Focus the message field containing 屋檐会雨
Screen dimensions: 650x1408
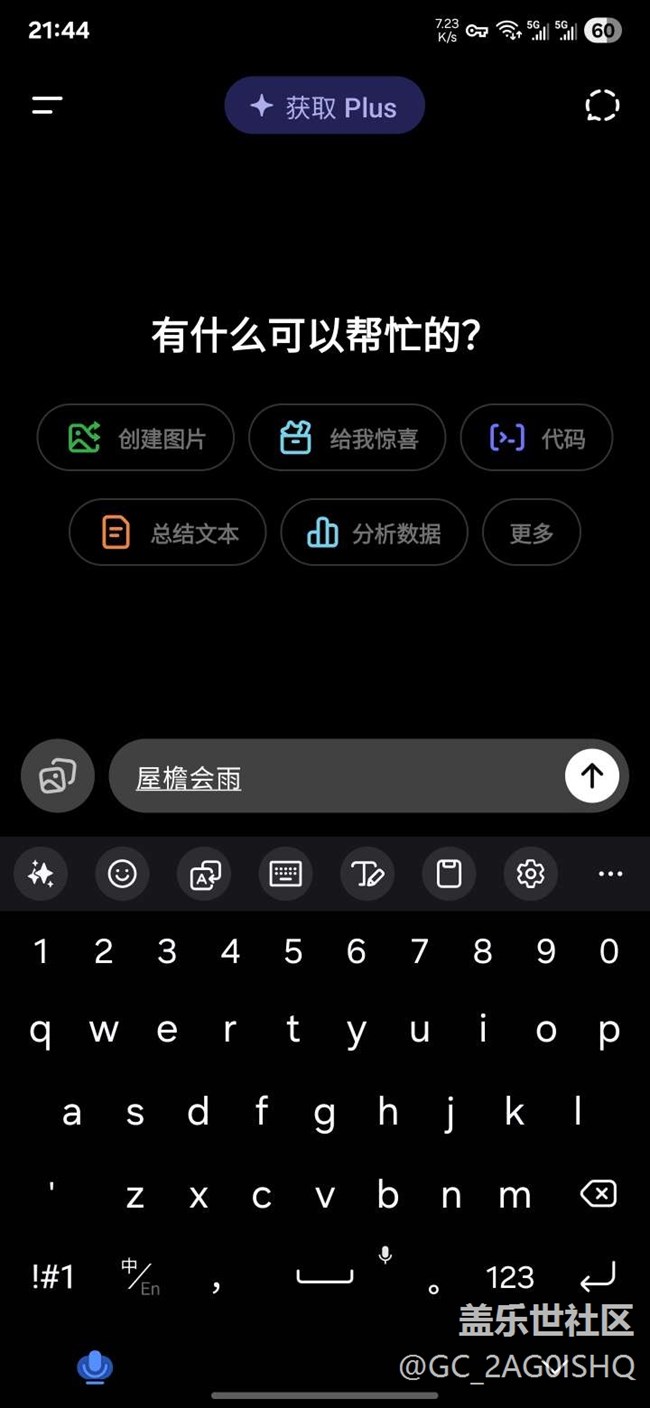(335, 776)
